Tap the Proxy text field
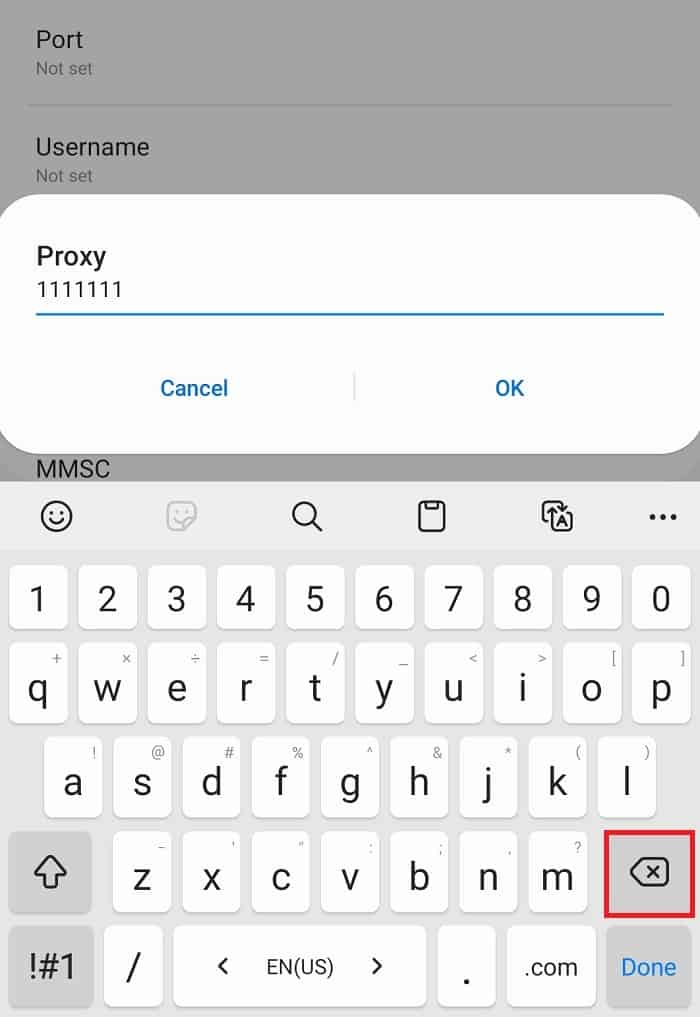This screenshot has height=1017, width=700. [349, 291]
